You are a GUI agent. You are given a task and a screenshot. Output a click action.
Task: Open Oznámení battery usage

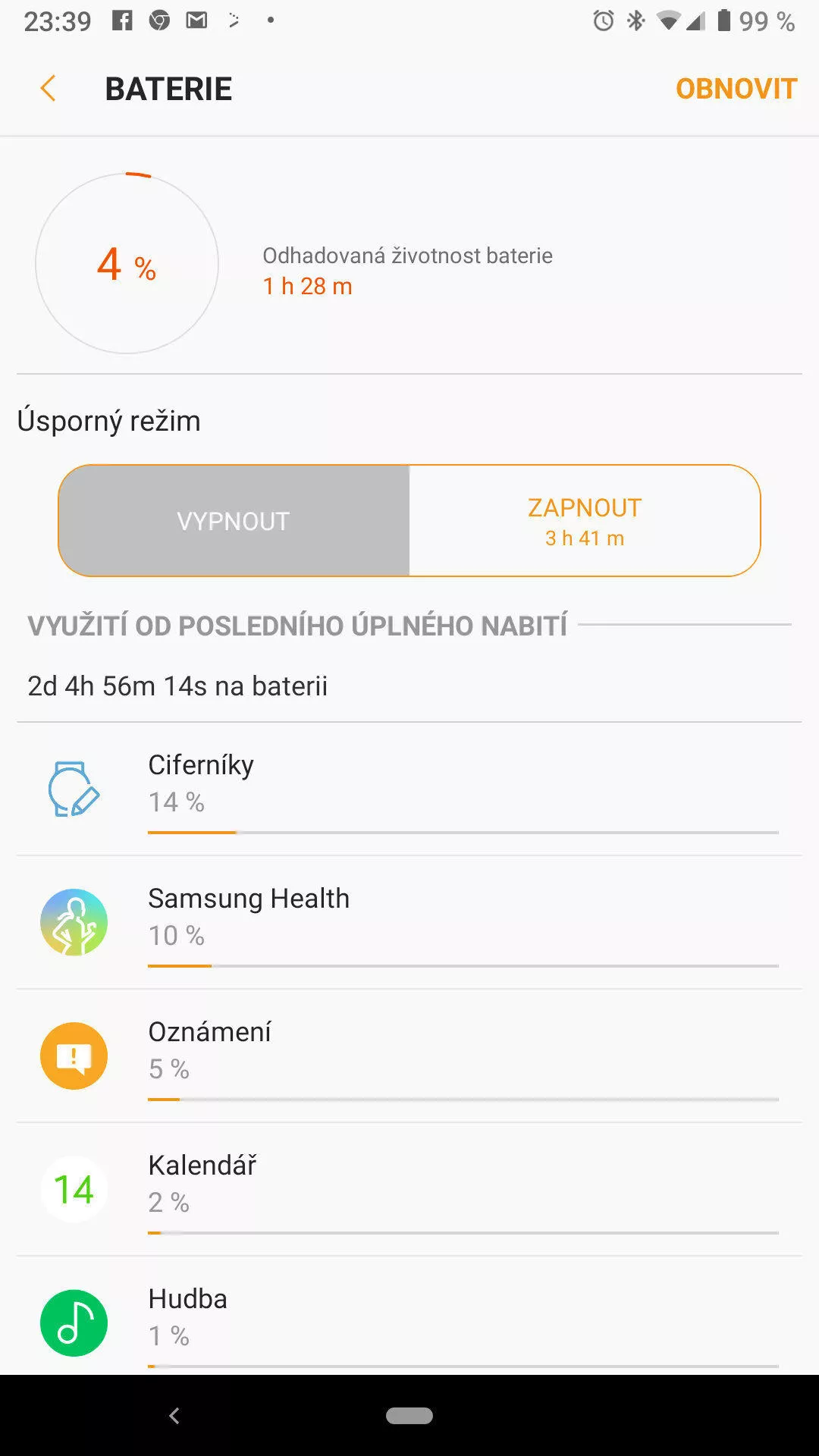[x=409, y=1056]
